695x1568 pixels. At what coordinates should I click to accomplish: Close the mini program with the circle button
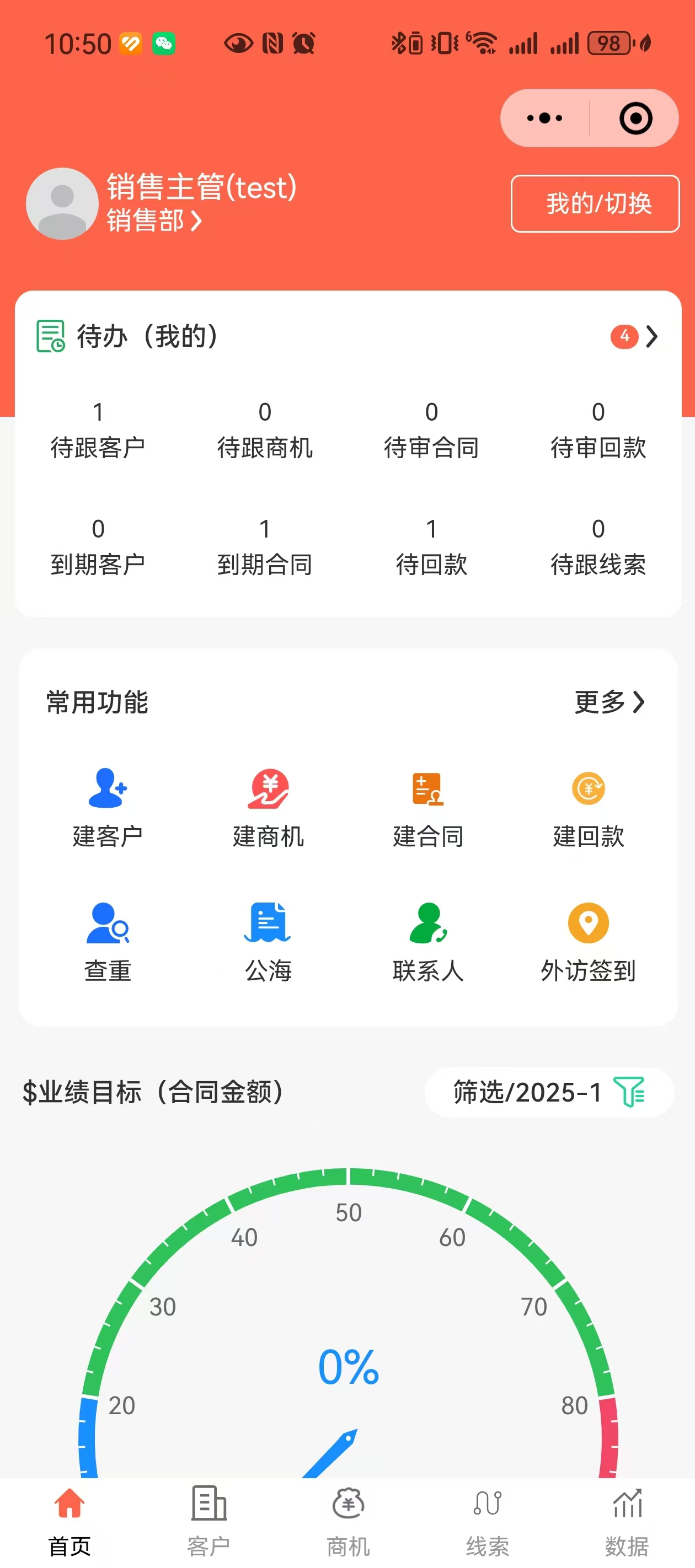pyautogui.click(x=635, y=118)
